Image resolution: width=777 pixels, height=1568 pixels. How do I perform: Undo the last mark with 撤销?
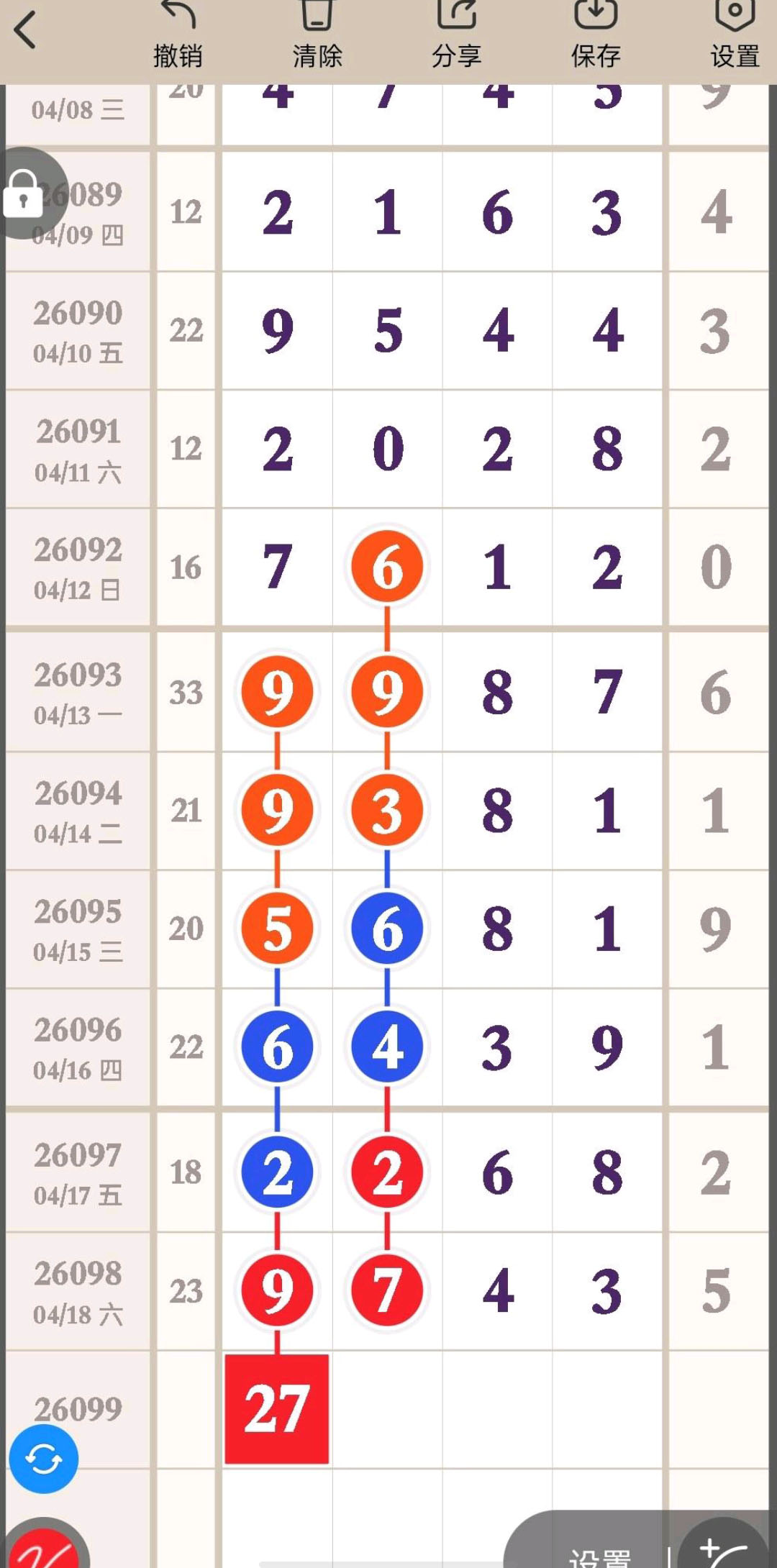click(x=178, y=36)
